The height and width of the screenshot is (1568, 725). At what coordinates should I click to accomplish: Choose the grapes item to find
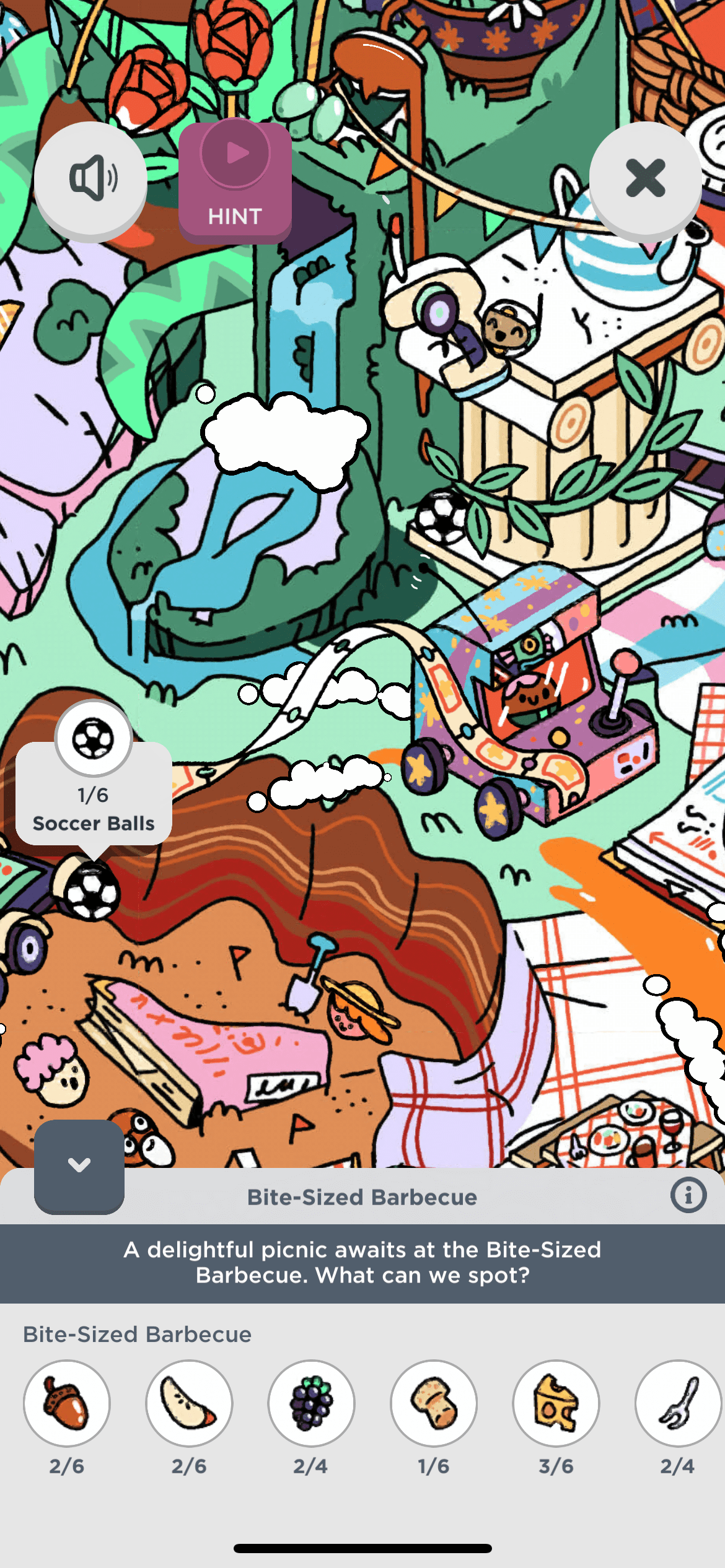311,1403
